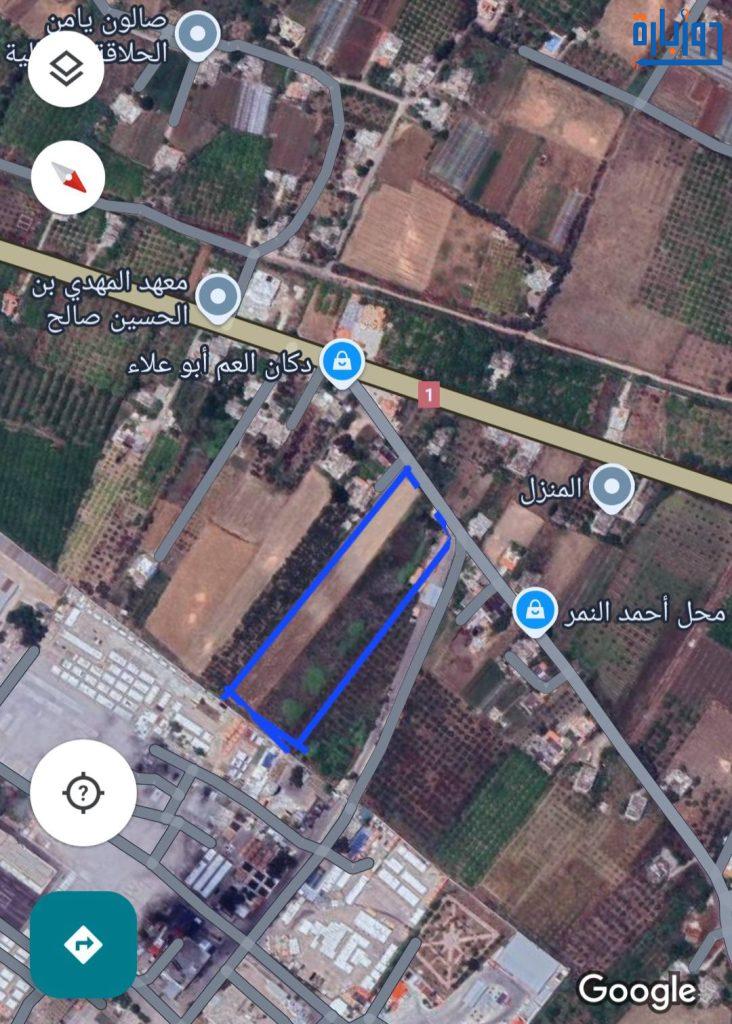
Task: Open the صالون يامن الحلاقة place pin
Action: pyautogui.click(x=198, y=37)
